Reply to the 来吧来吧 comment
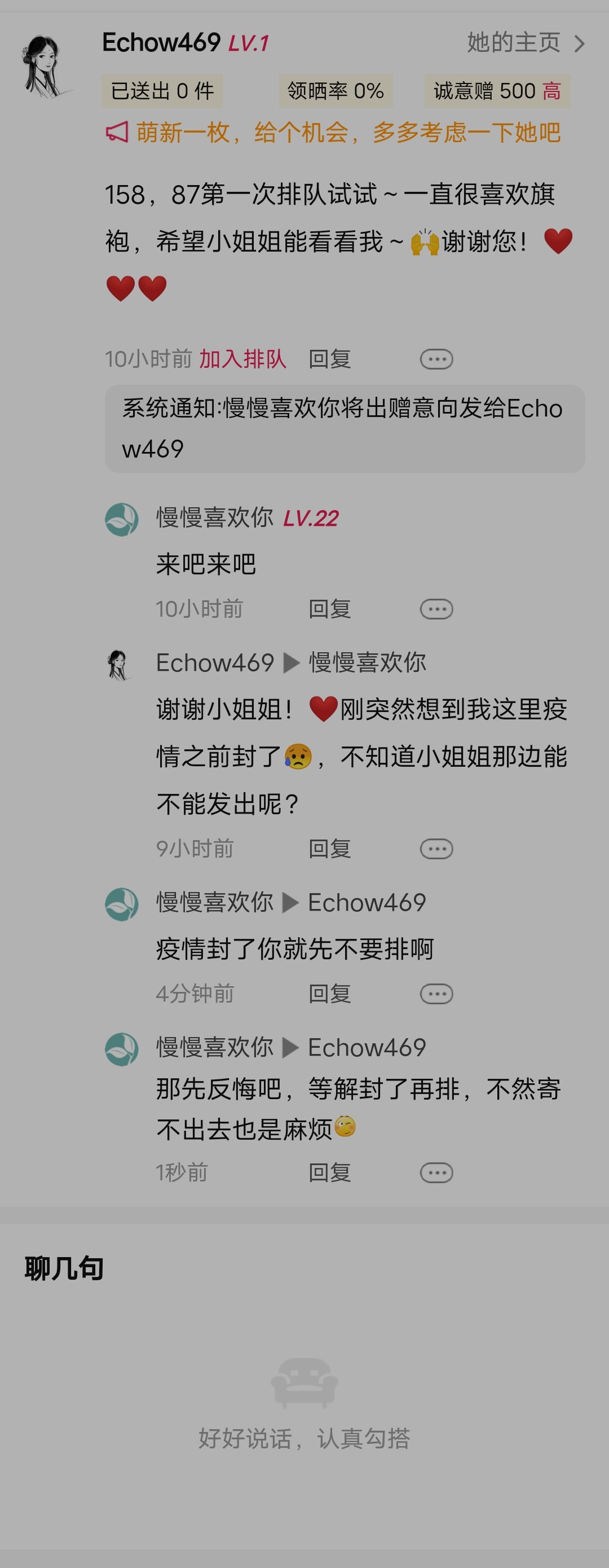Viewport: 609px width, 1568px height. click(329, 609)
